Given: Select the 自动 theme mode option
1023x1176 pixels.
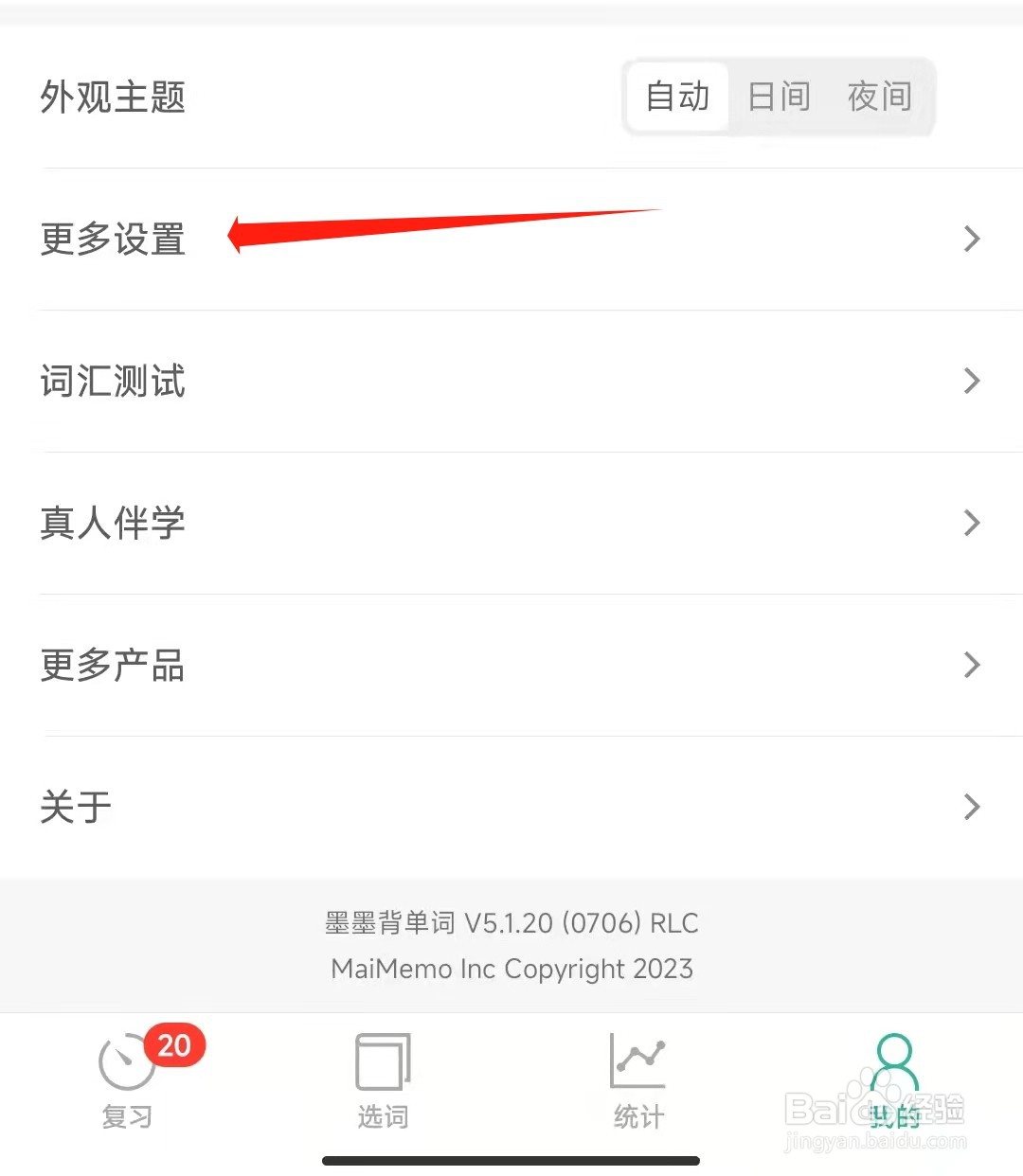Looking at the screenshot, I should pyautogui.click(x=676, y=97).
